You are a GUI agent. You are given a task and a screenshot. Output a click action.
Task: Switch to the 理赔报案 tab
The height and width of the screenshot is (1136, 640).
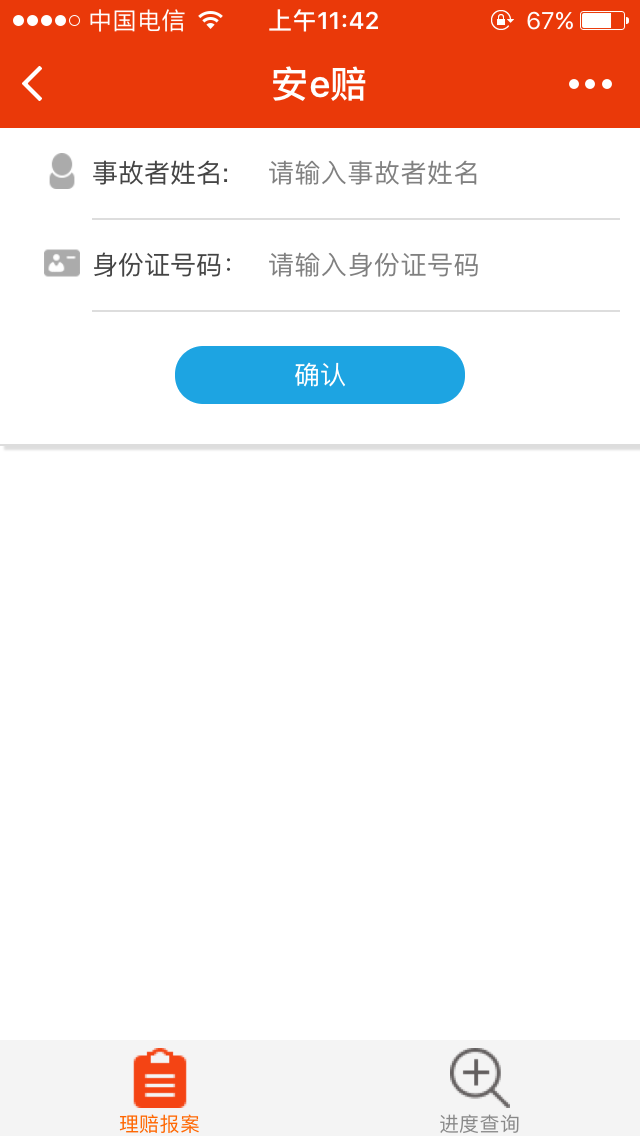tap(160, 1090)
